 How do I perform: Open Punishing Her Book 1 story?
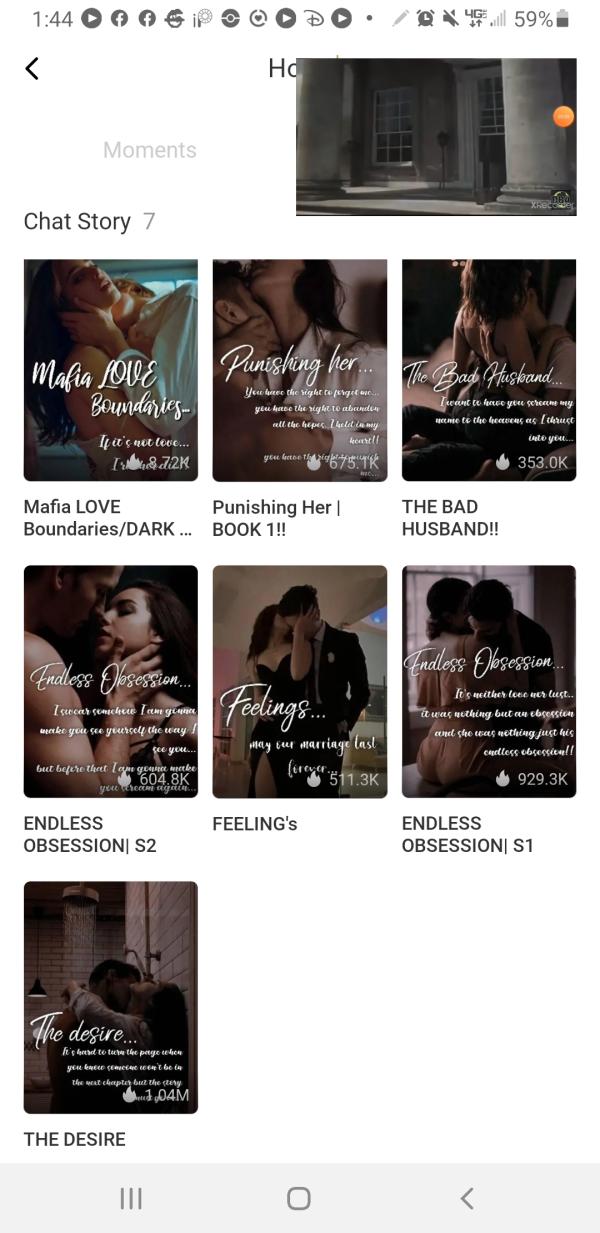click(299, 370)
